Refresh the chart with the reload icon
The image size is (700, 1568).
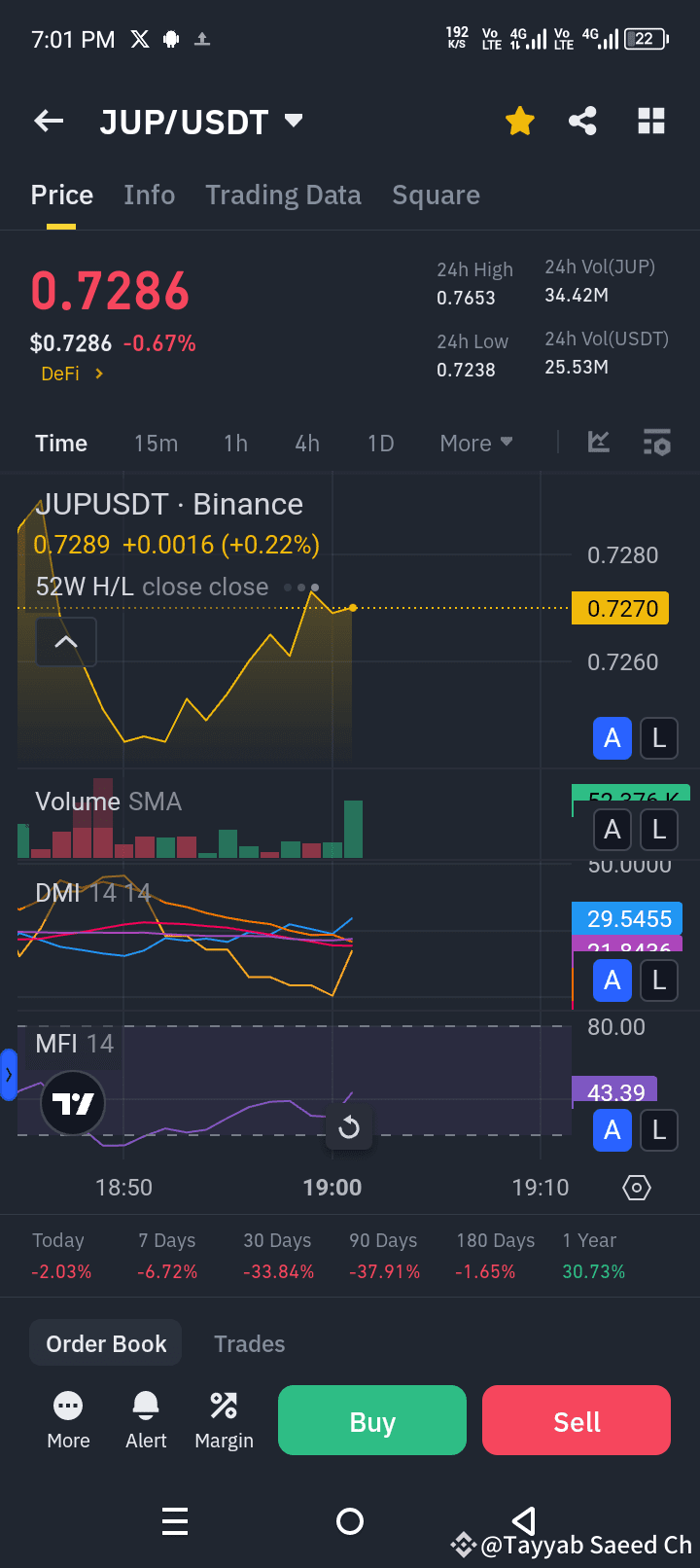point(348,1127)
